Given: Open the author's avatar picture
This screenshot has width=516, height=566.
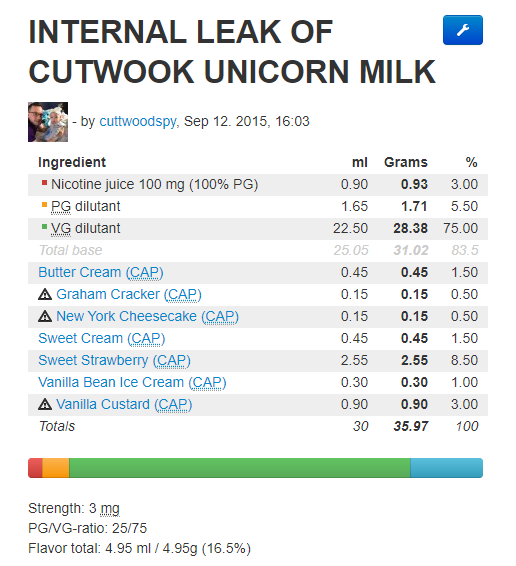Looking at the screenshot, I should tap(48, 122).
